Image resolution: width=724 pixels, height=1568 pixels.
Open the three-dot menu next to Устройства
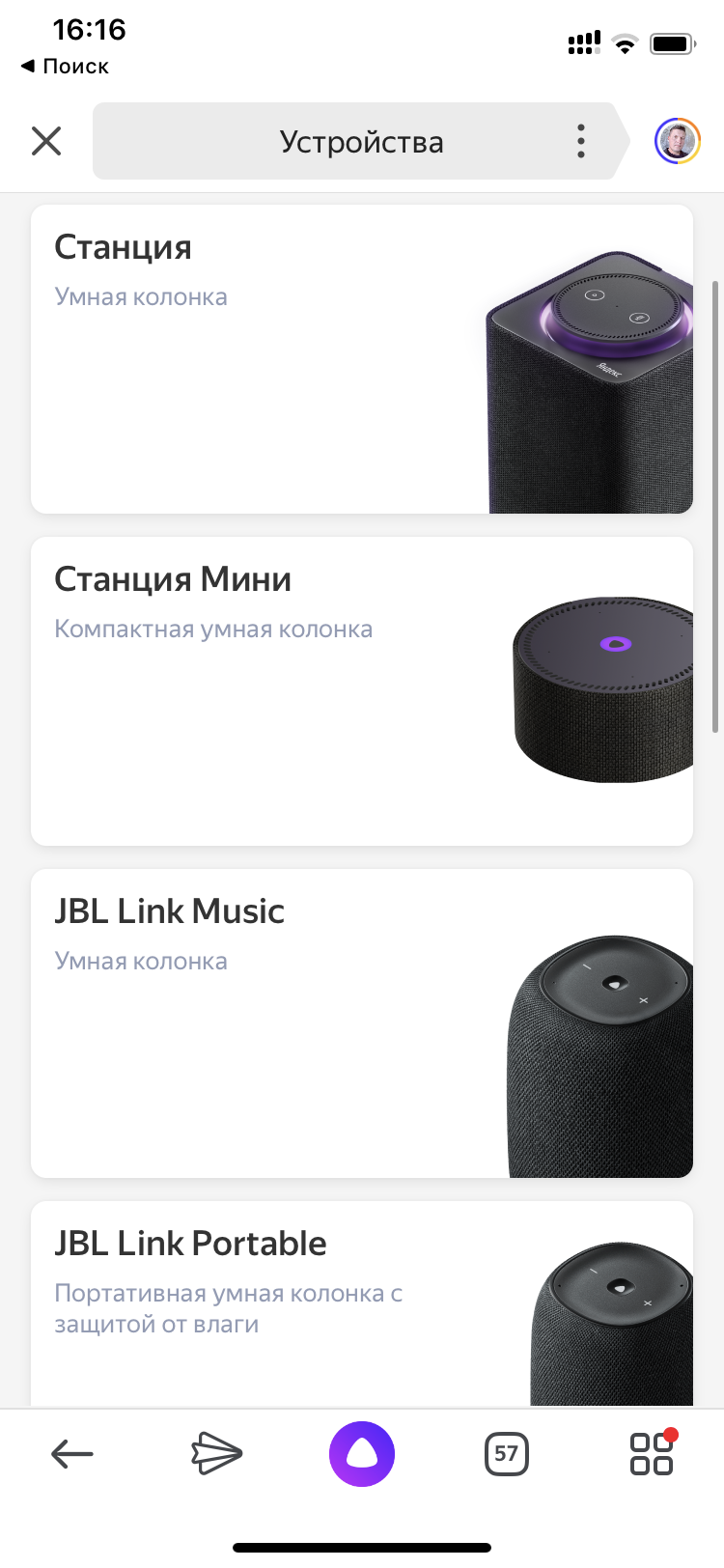(x=581, y=140)
